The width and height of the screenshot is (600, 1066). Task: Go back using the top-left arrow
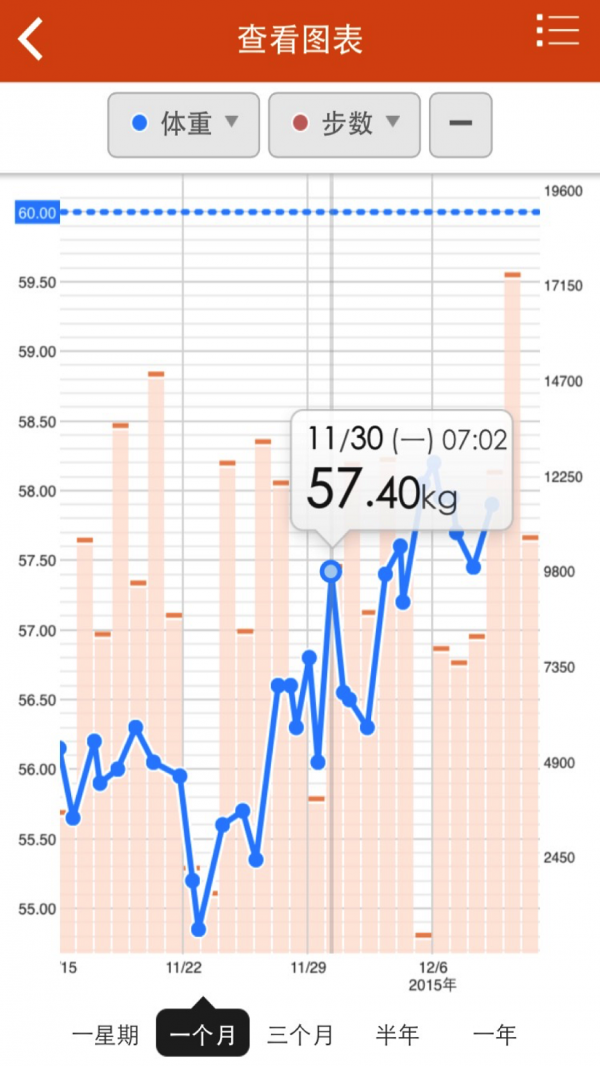coord(32,39)
